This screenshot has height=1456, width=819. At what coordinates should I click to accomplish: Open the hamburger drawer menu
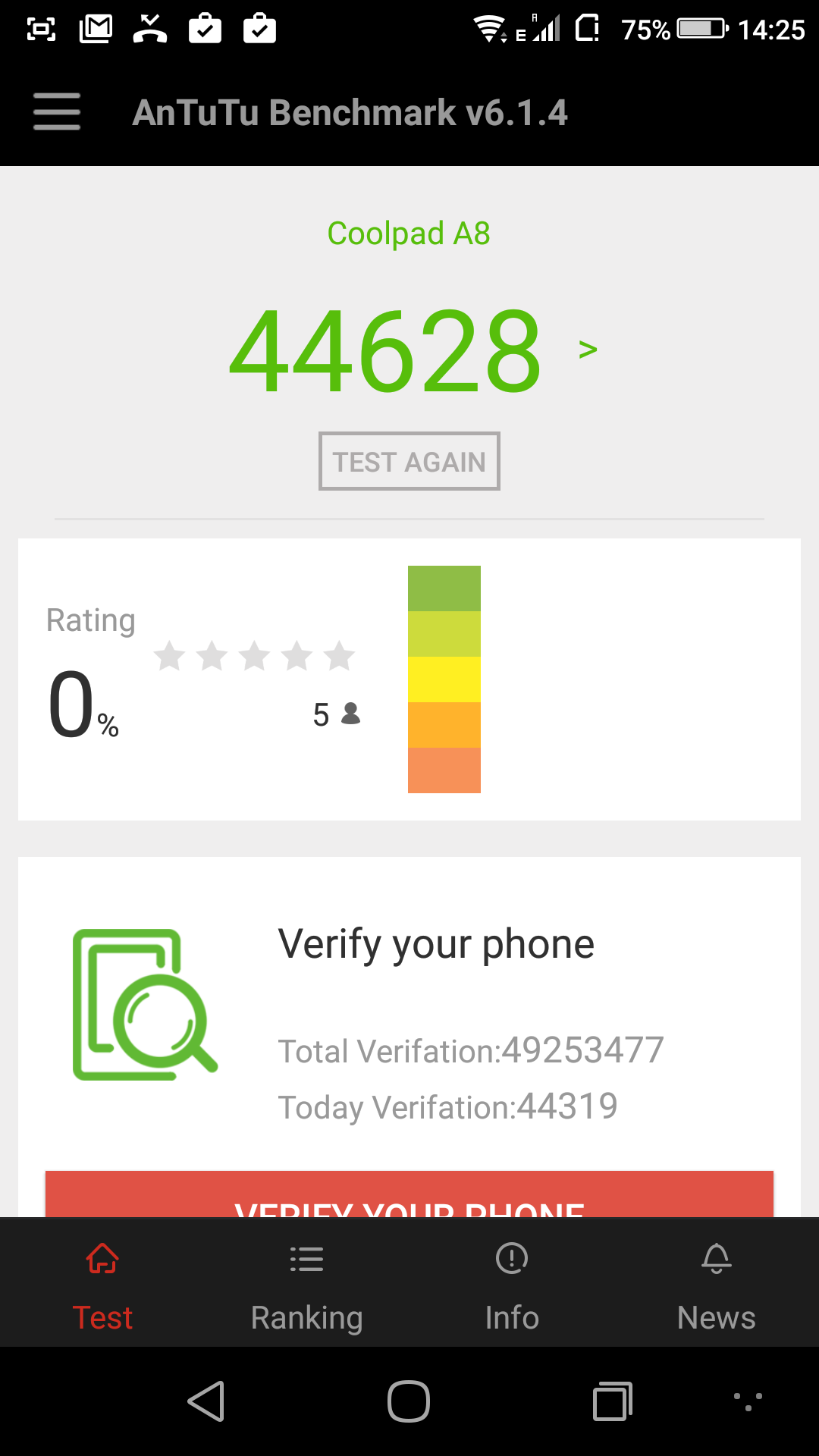[x=57, y=112]
